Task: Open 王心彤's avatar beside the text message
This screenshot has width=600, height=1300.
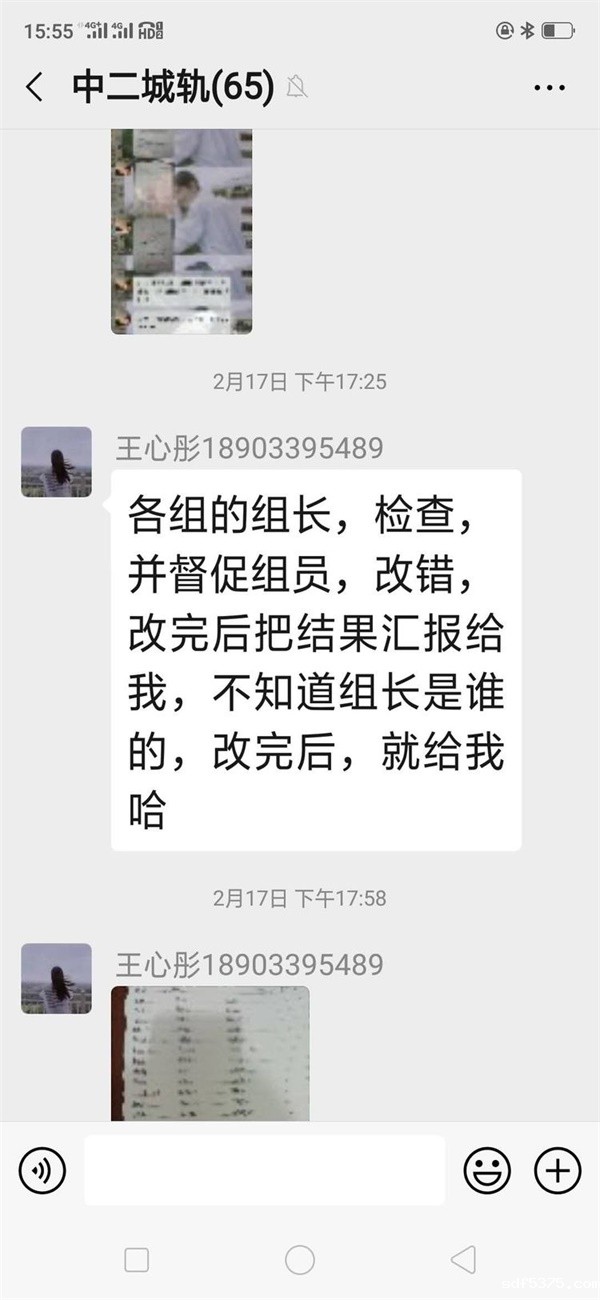Action: [x=56, y=462]
